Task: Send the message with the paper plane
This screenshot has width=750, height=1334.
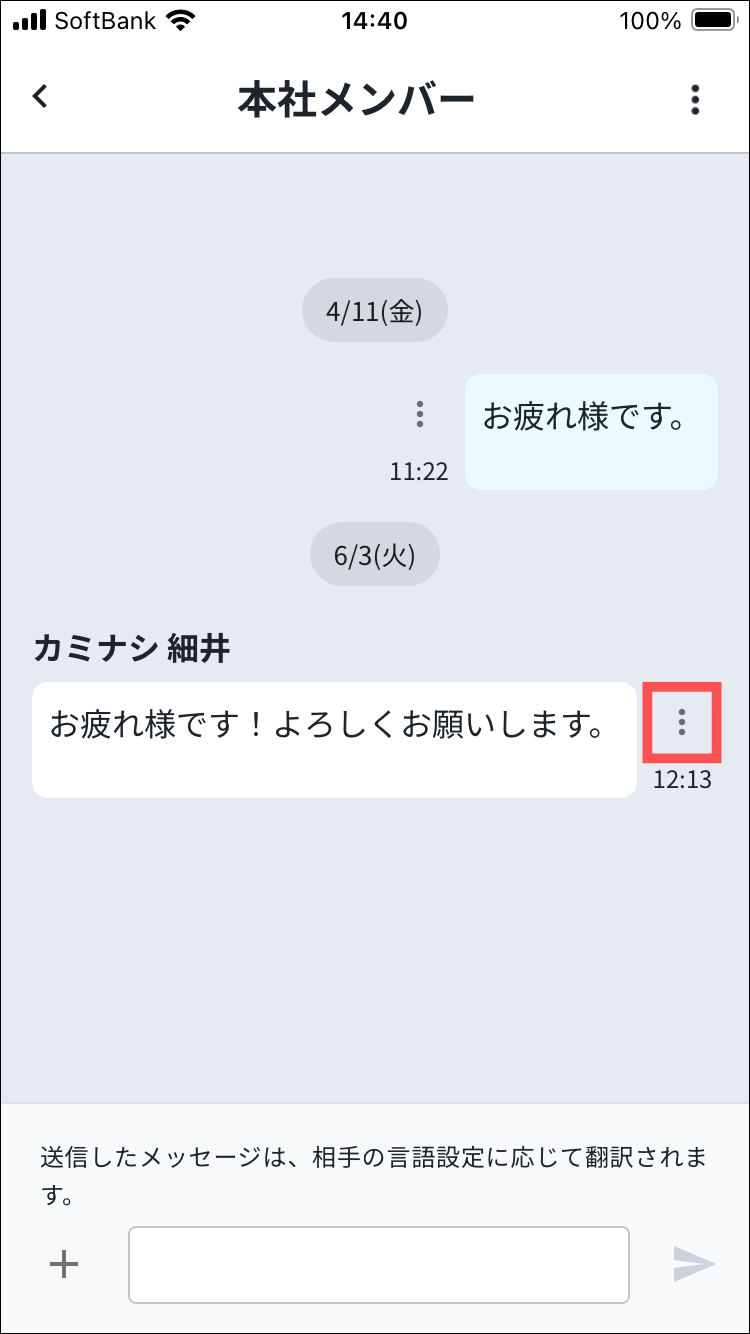Action: tap(693, 1264)
